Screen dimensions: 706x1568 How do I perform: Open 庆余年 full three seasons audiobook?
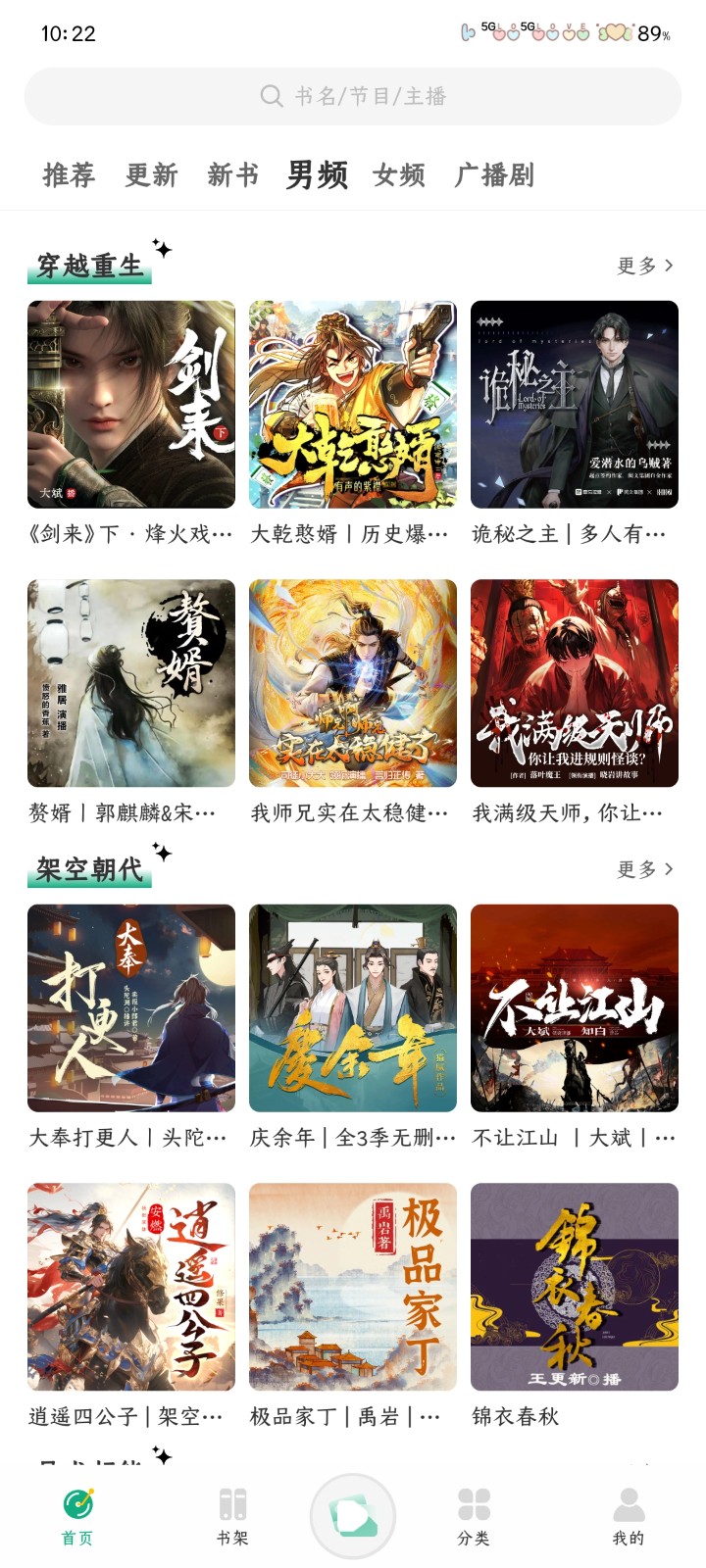pos(352,1007)
